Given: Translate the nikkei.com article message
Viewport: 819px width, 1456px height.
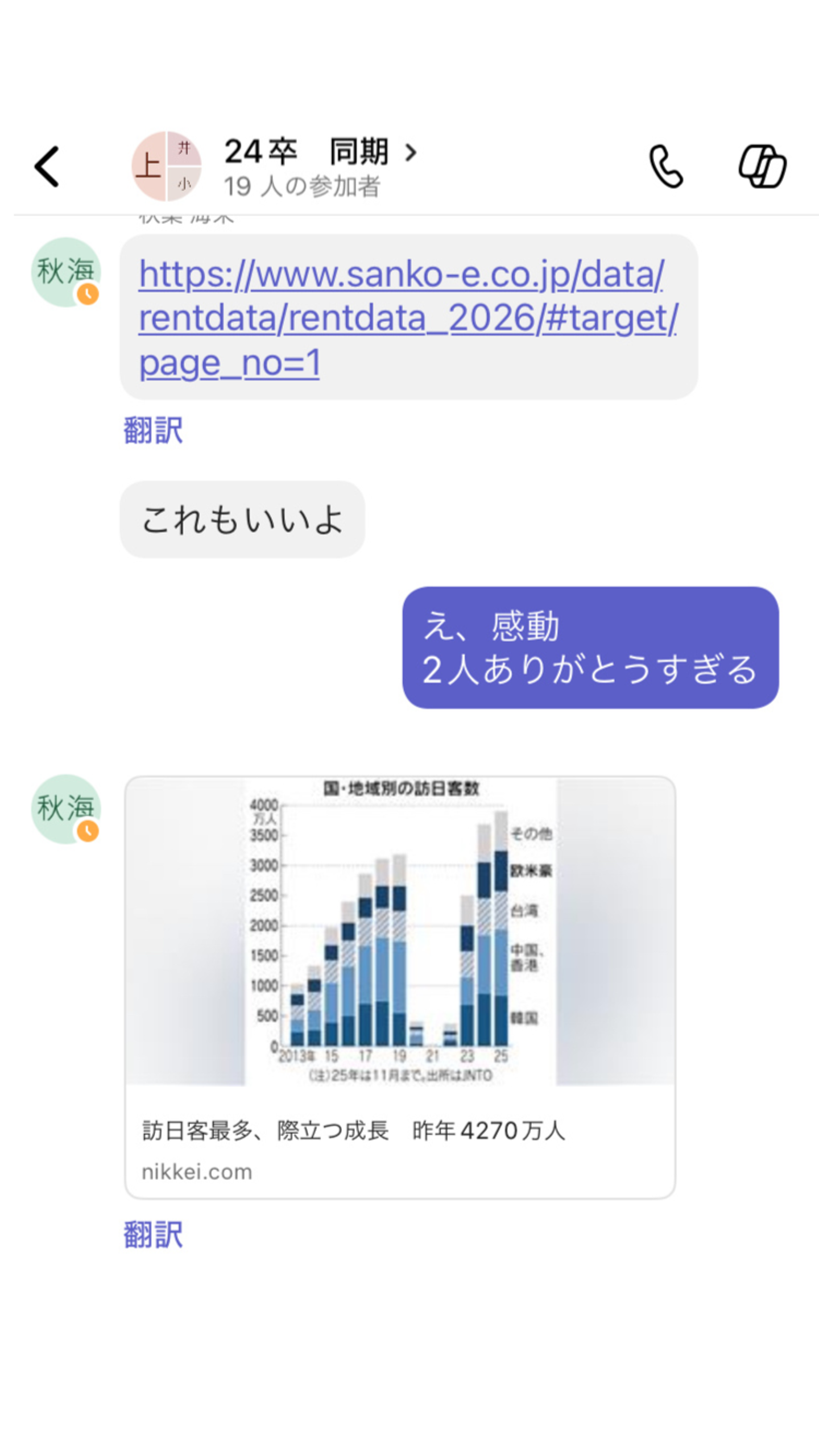Looking at the screenshot, I should pos(153,1234).
